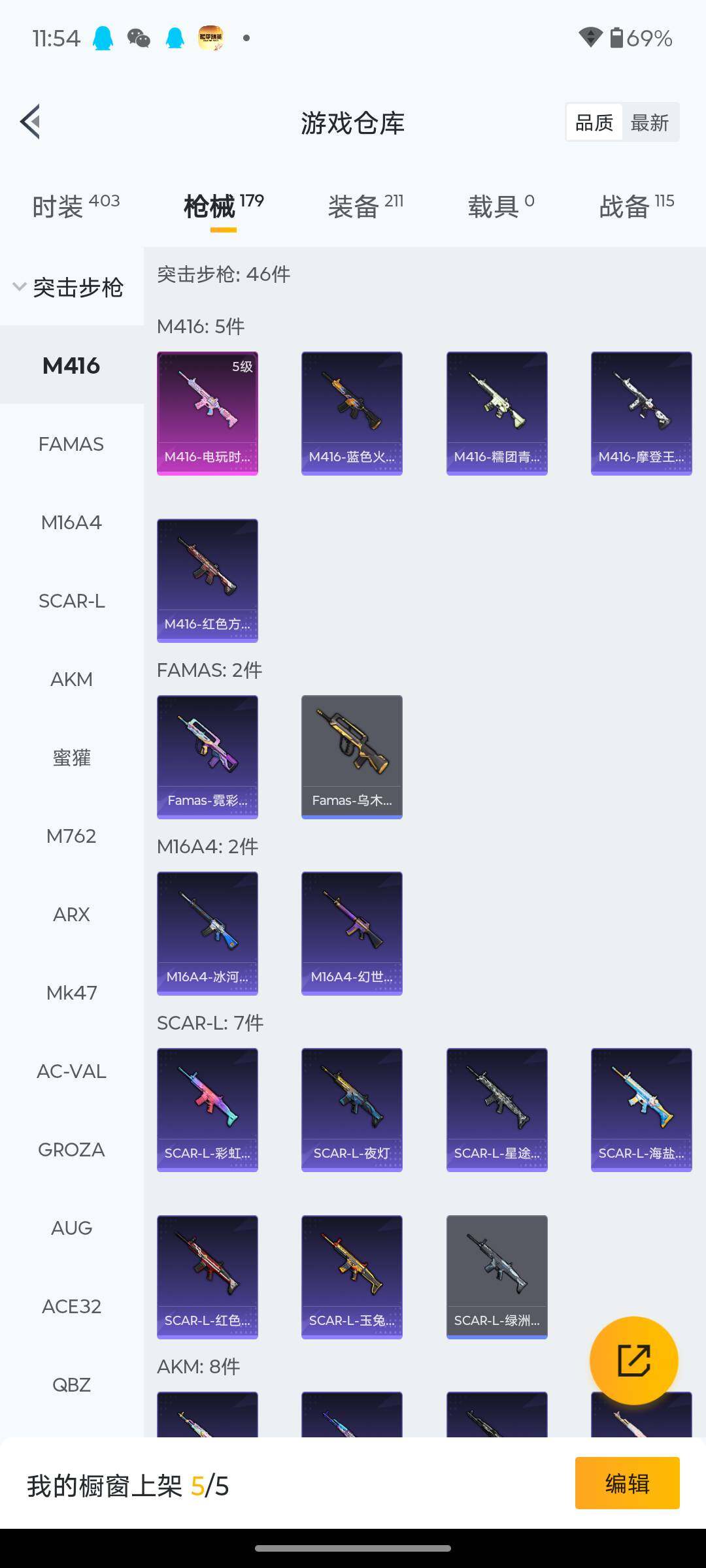Go back from 游戏仓库
The image size is (706, 1568).
point(31,122)
